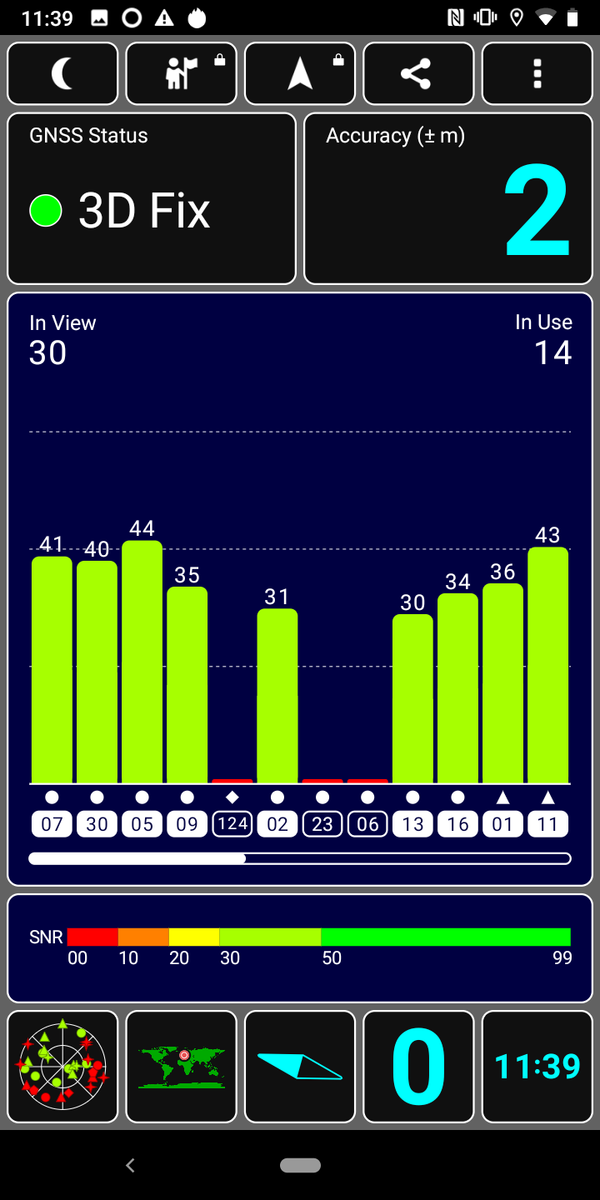
Task: Toggle night mode with the moon icon
Action: [x=63, y=74]
